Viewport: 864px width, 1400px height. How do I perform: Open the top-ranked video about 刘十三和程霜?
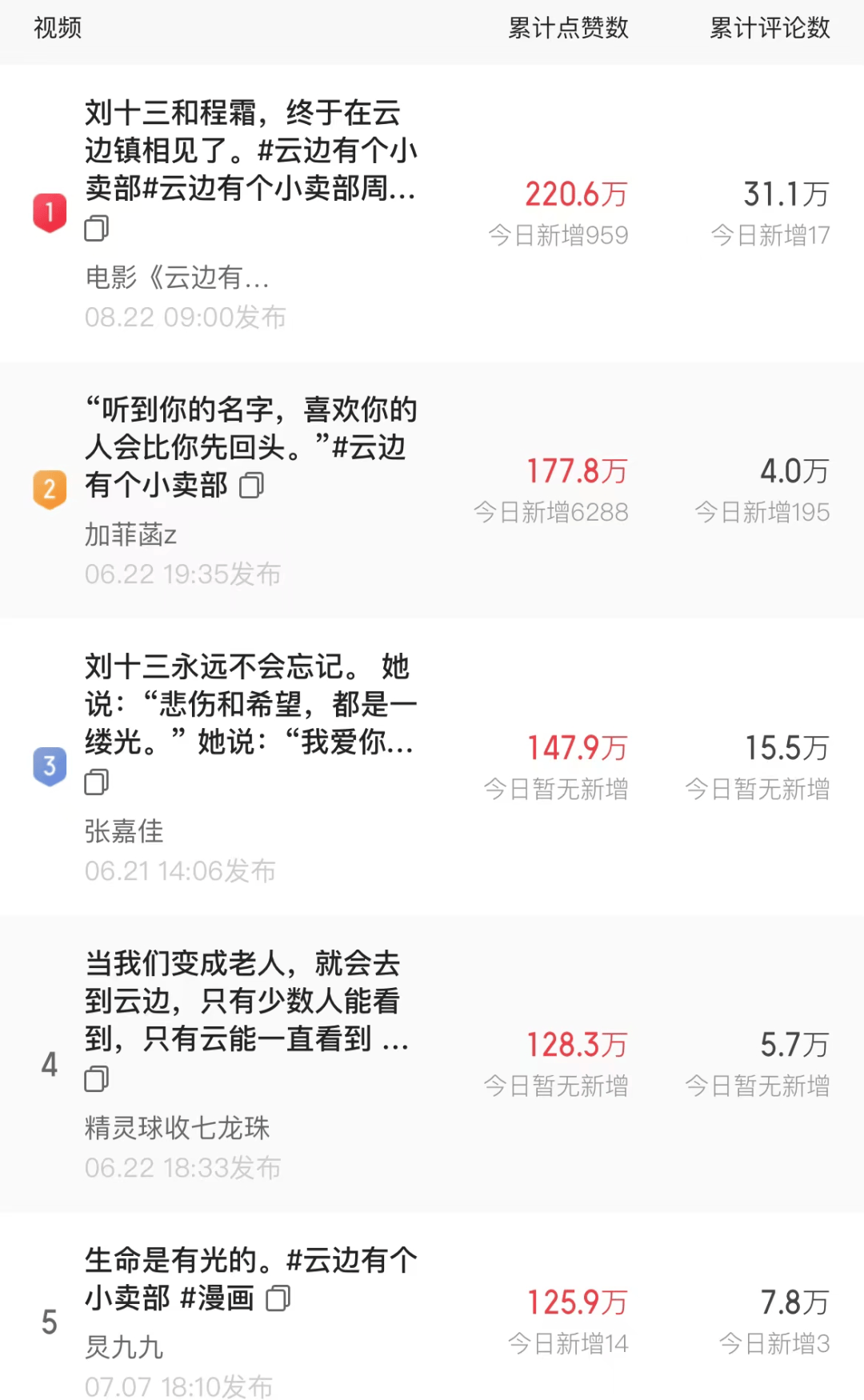250,150
